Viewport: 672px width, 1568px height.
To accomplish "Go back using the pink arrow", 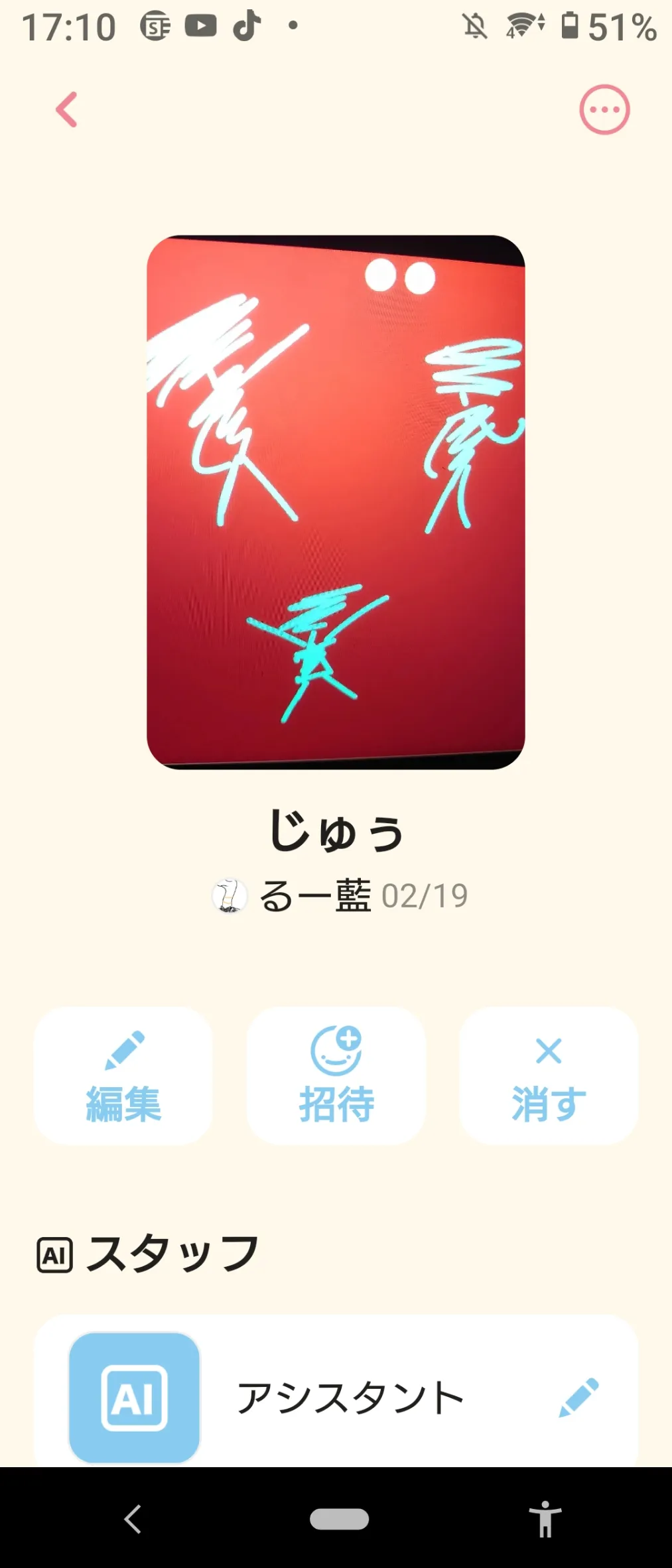I will (x=66, y=109).
